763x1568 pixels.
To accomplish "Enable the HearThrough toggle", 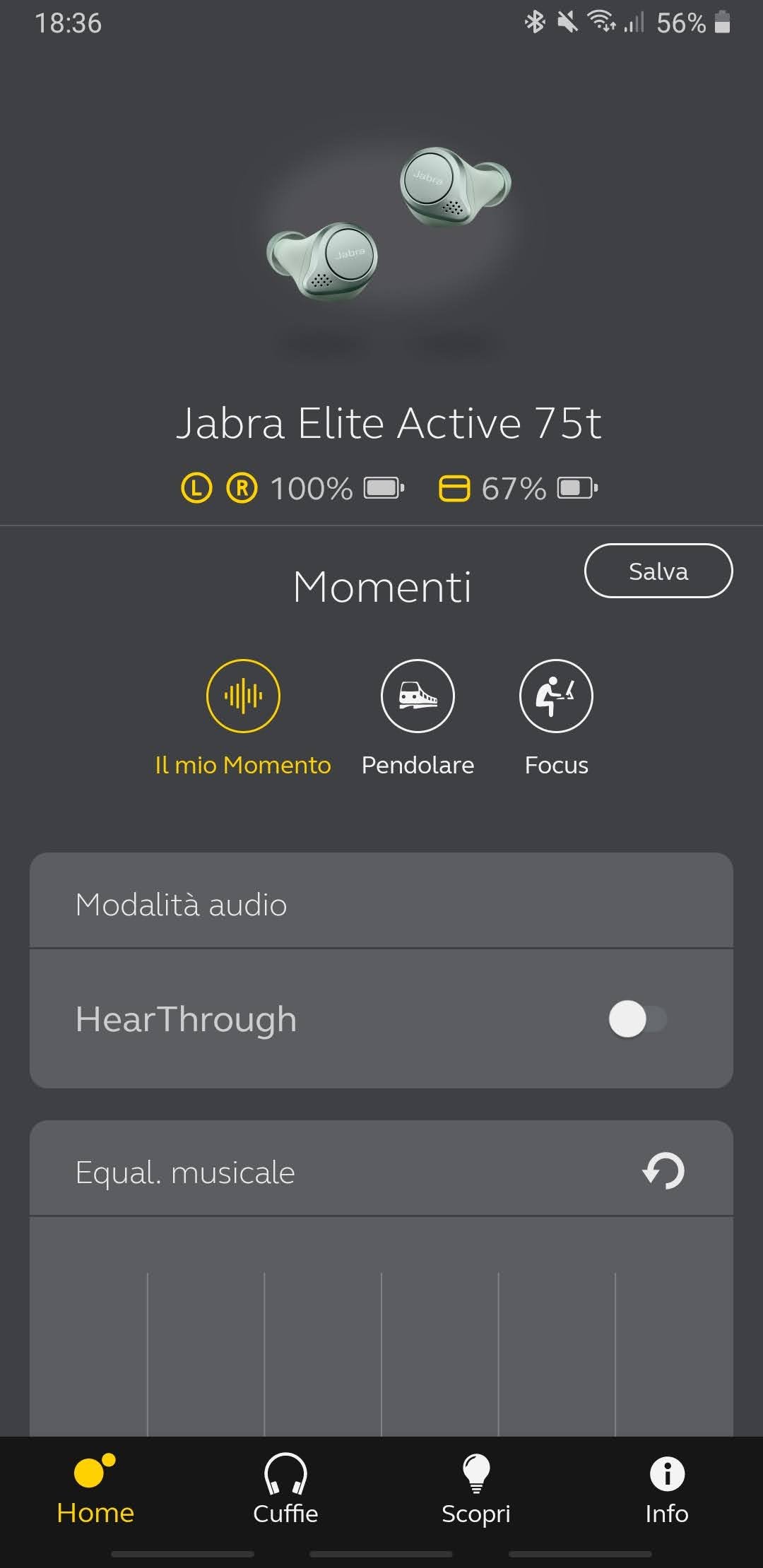I will (x=637, y=1019).
